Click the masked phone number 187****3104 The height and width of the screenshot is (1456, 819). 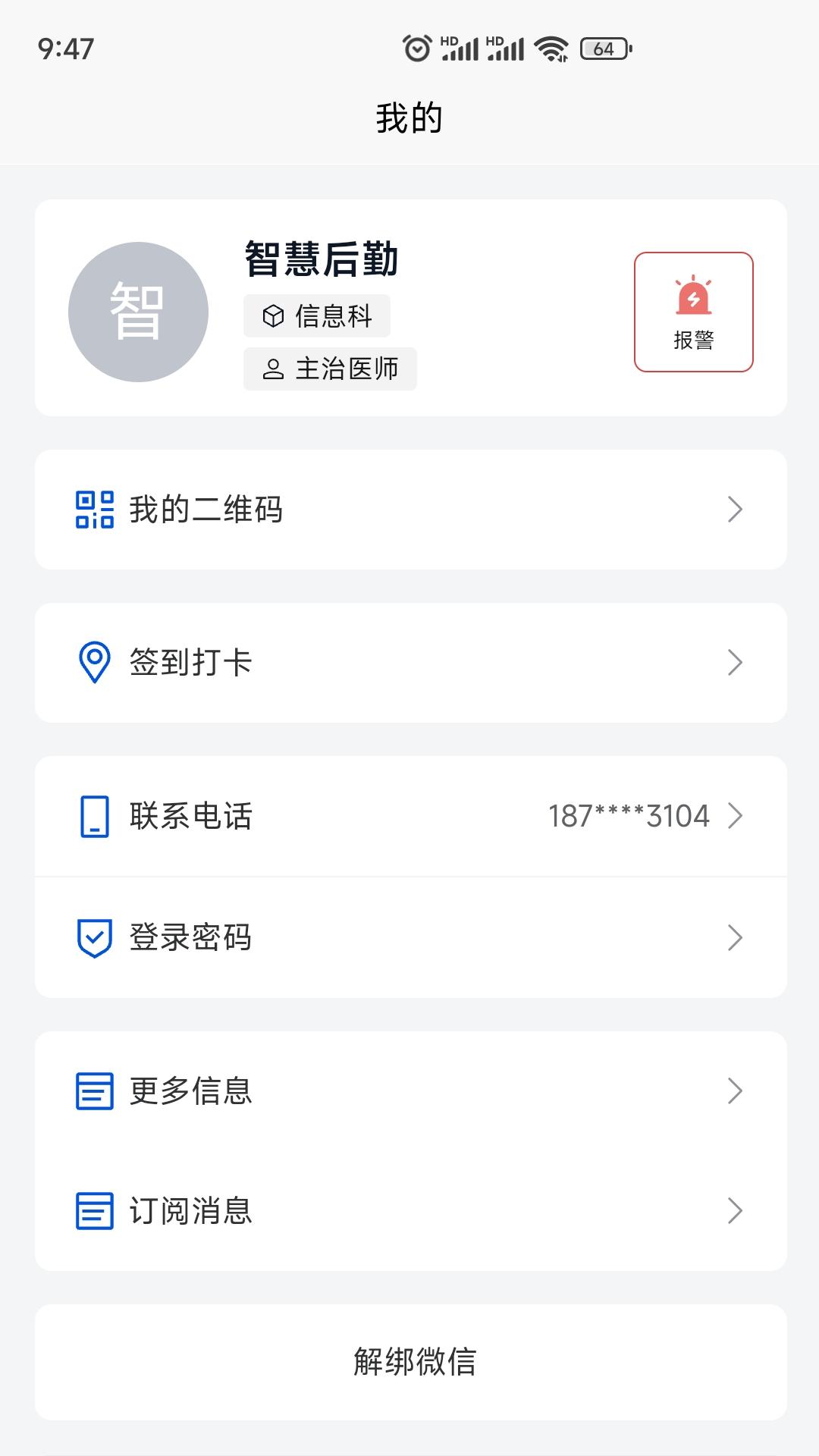coord(629,816)
